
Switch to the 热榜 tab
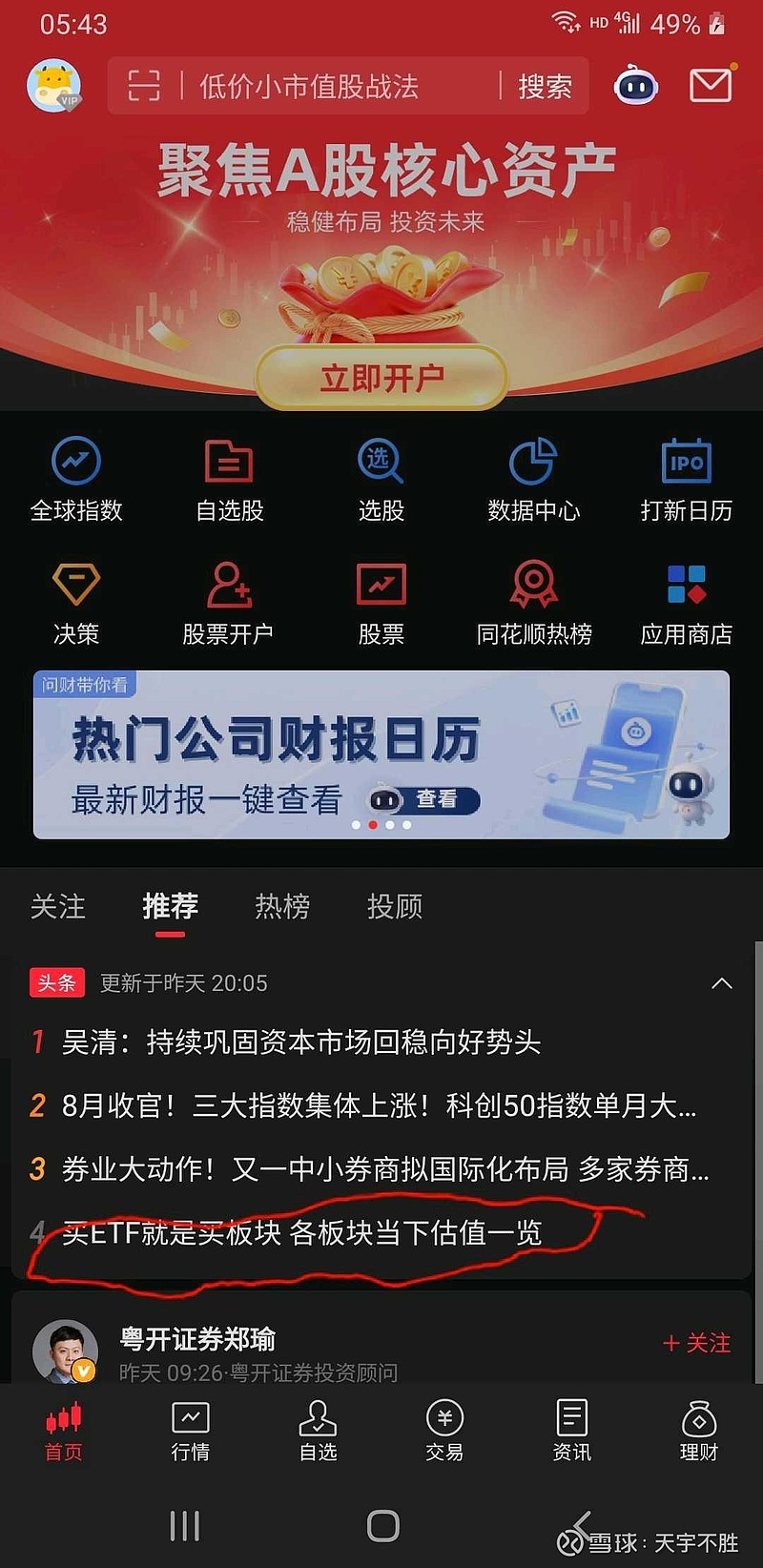pyautogui.click(x=282, y=907)
